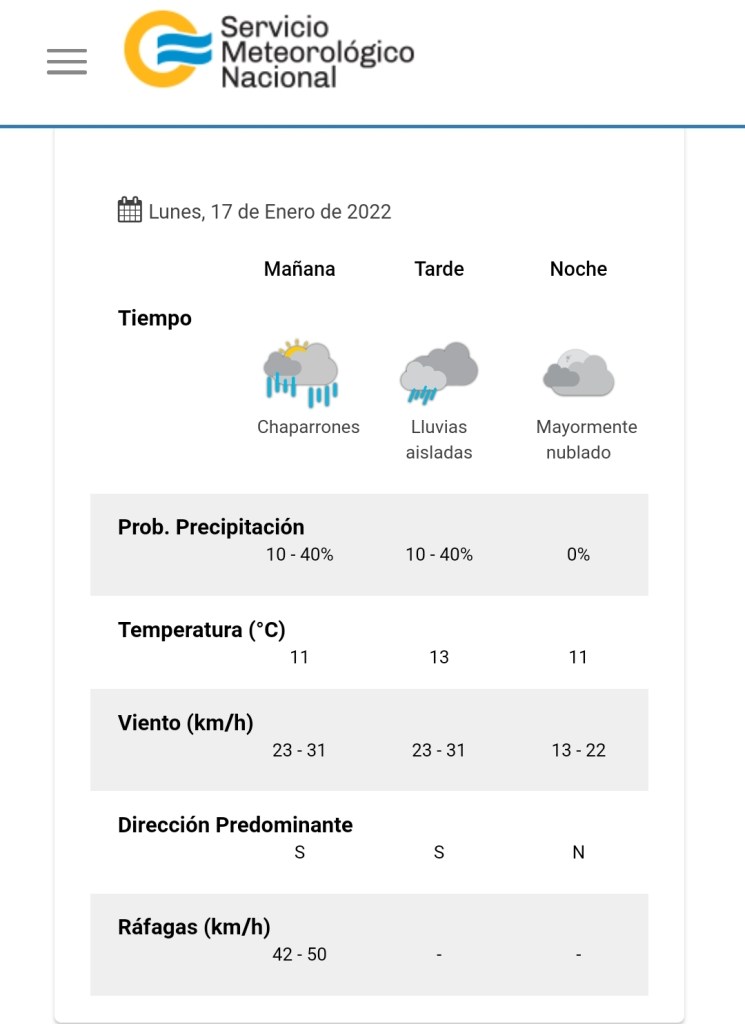745x1024 pixels.
Task: Go to Servicio Meteorológico Nacional homepage
Action: click(x=268, y=51)
